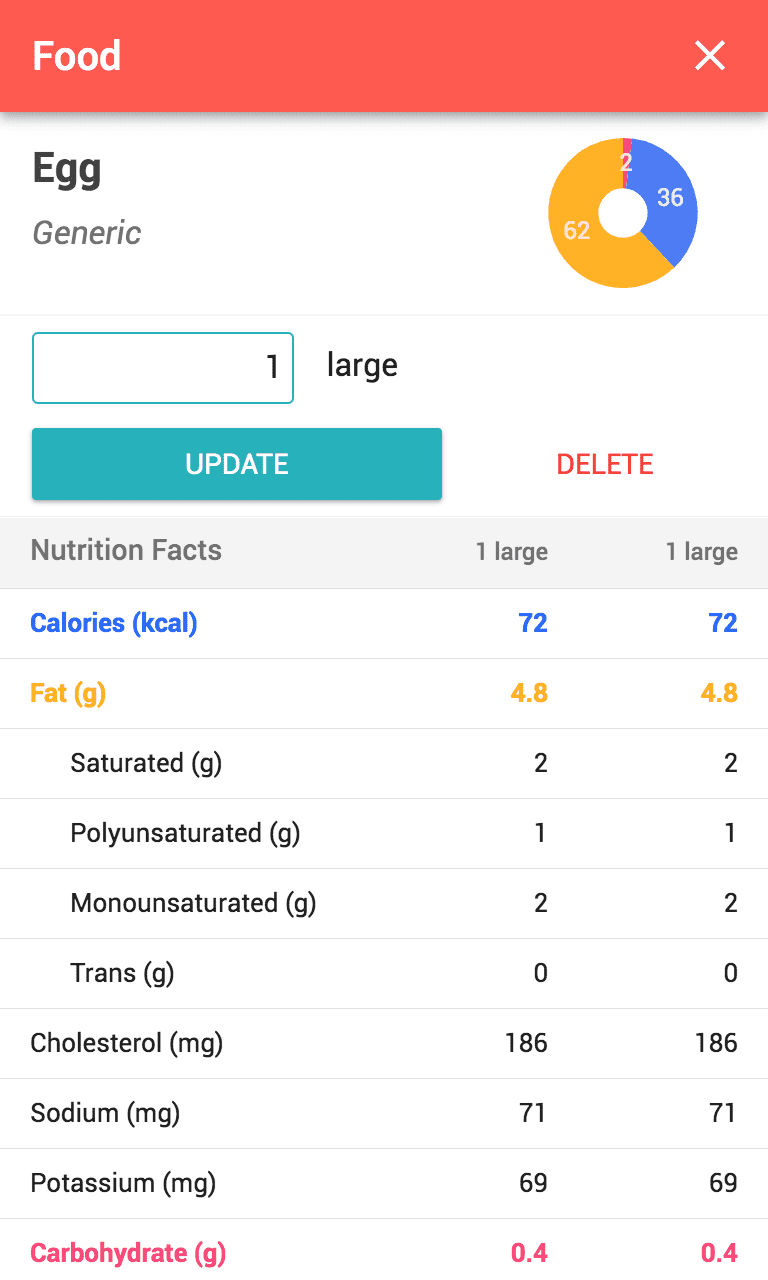Open the serving unit selector labeled large
The image size is (768, 1280).
362,366
